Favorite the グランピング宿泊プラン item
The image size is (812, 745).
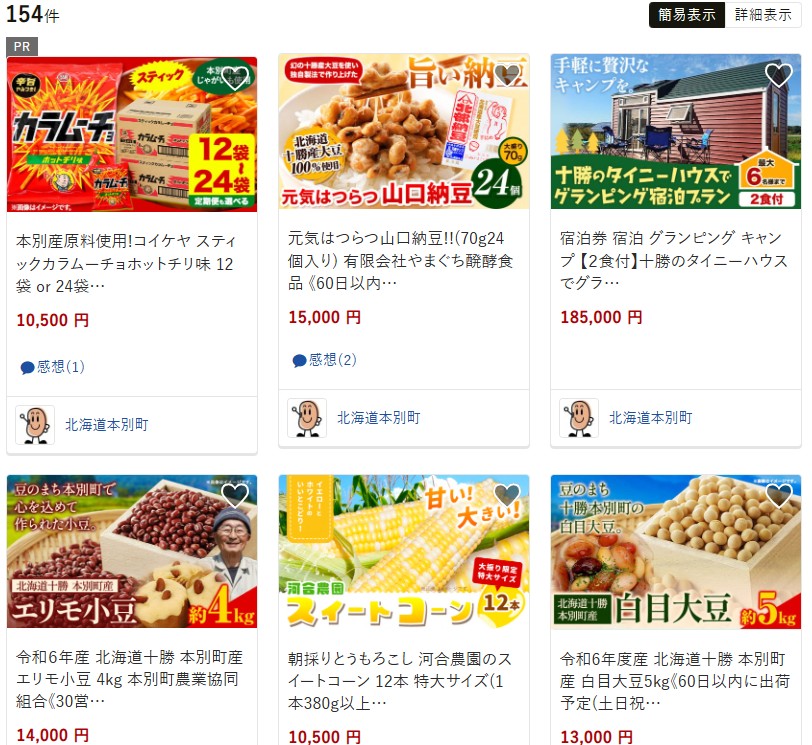[778, 75]
